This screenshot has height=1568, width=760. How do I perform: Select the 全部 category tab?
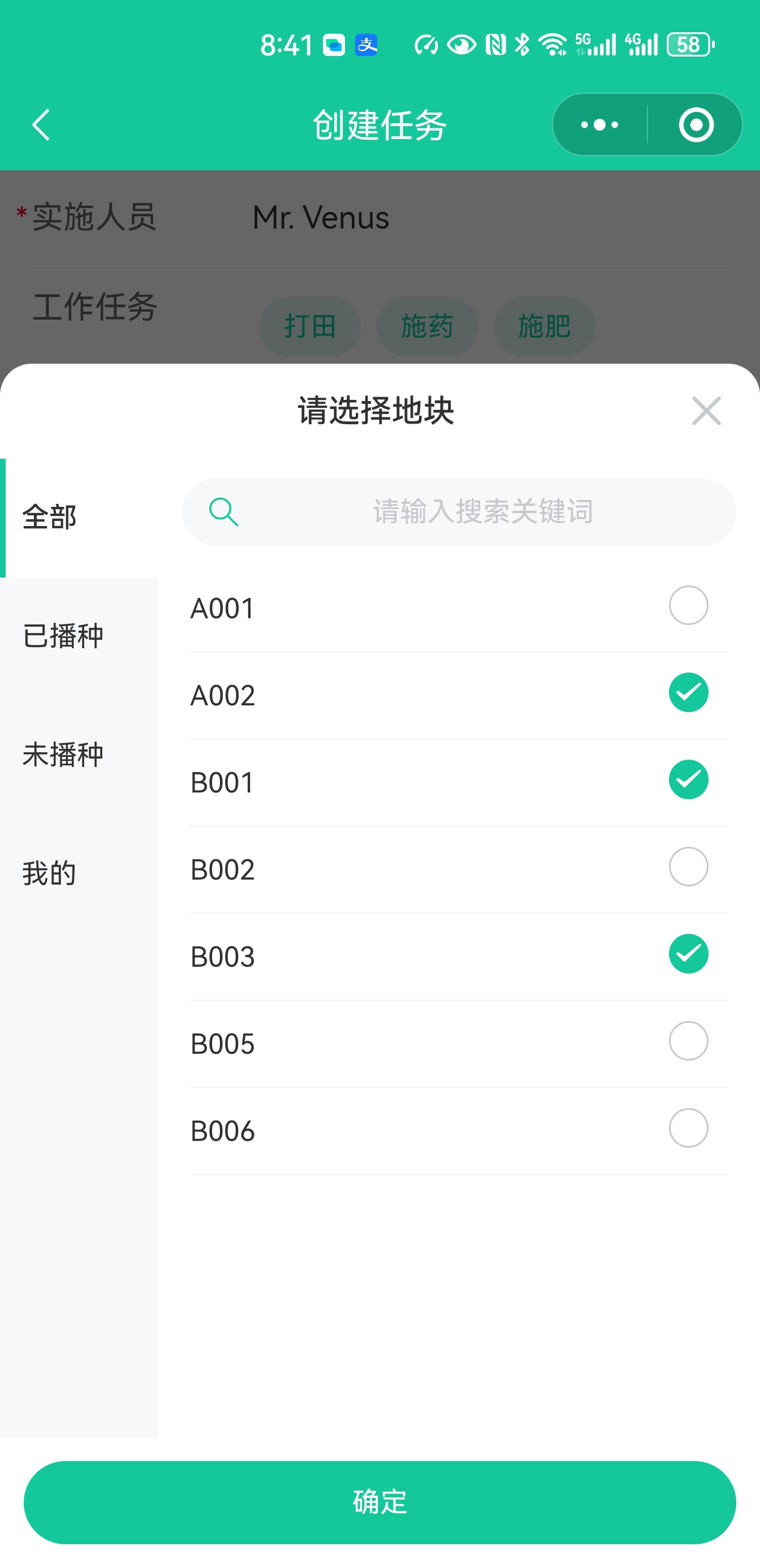(x=79, y=518)
